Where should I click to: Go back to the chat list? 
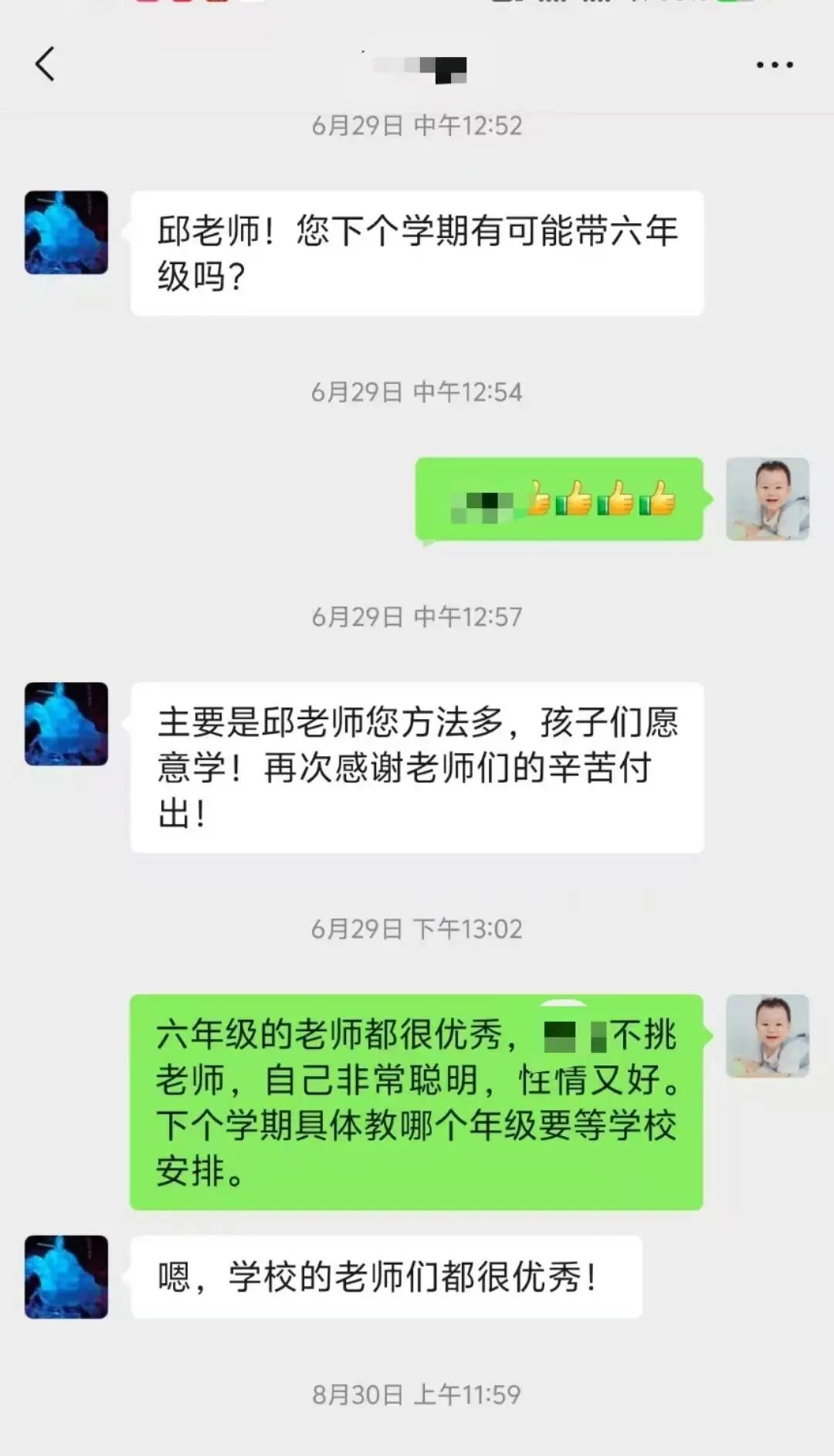click(45, 64)
